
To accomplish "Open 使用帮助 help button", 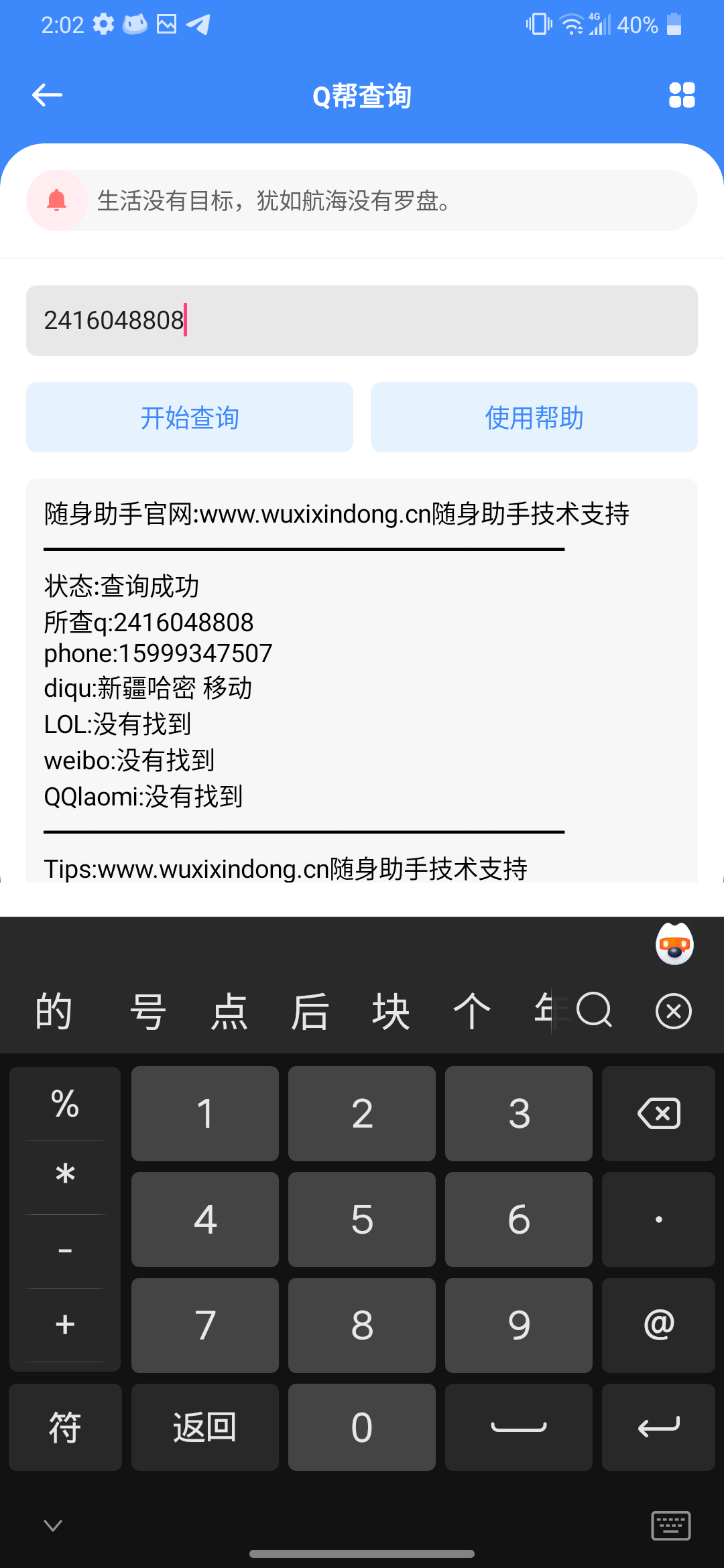I will click(x=534, y=417).
